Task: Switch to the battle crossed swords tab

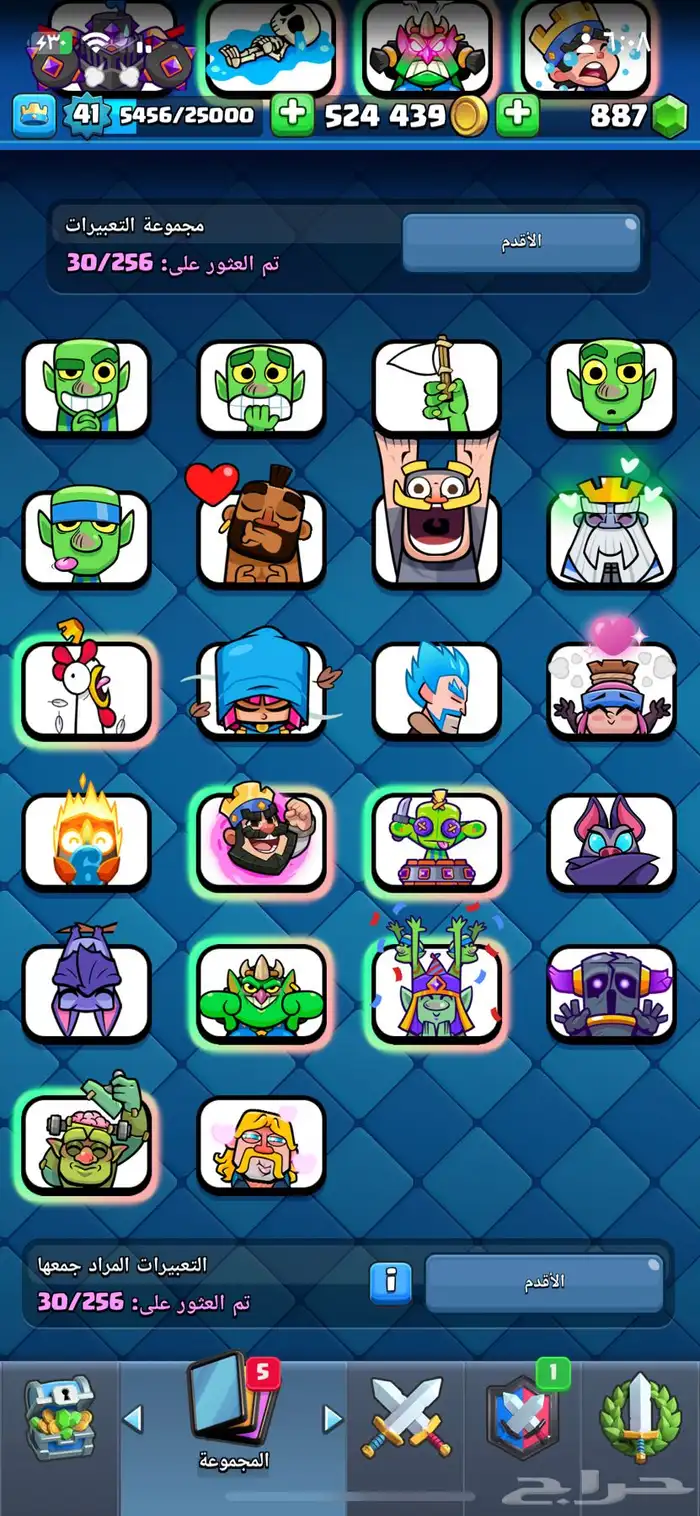Action: pos(406,1418)
